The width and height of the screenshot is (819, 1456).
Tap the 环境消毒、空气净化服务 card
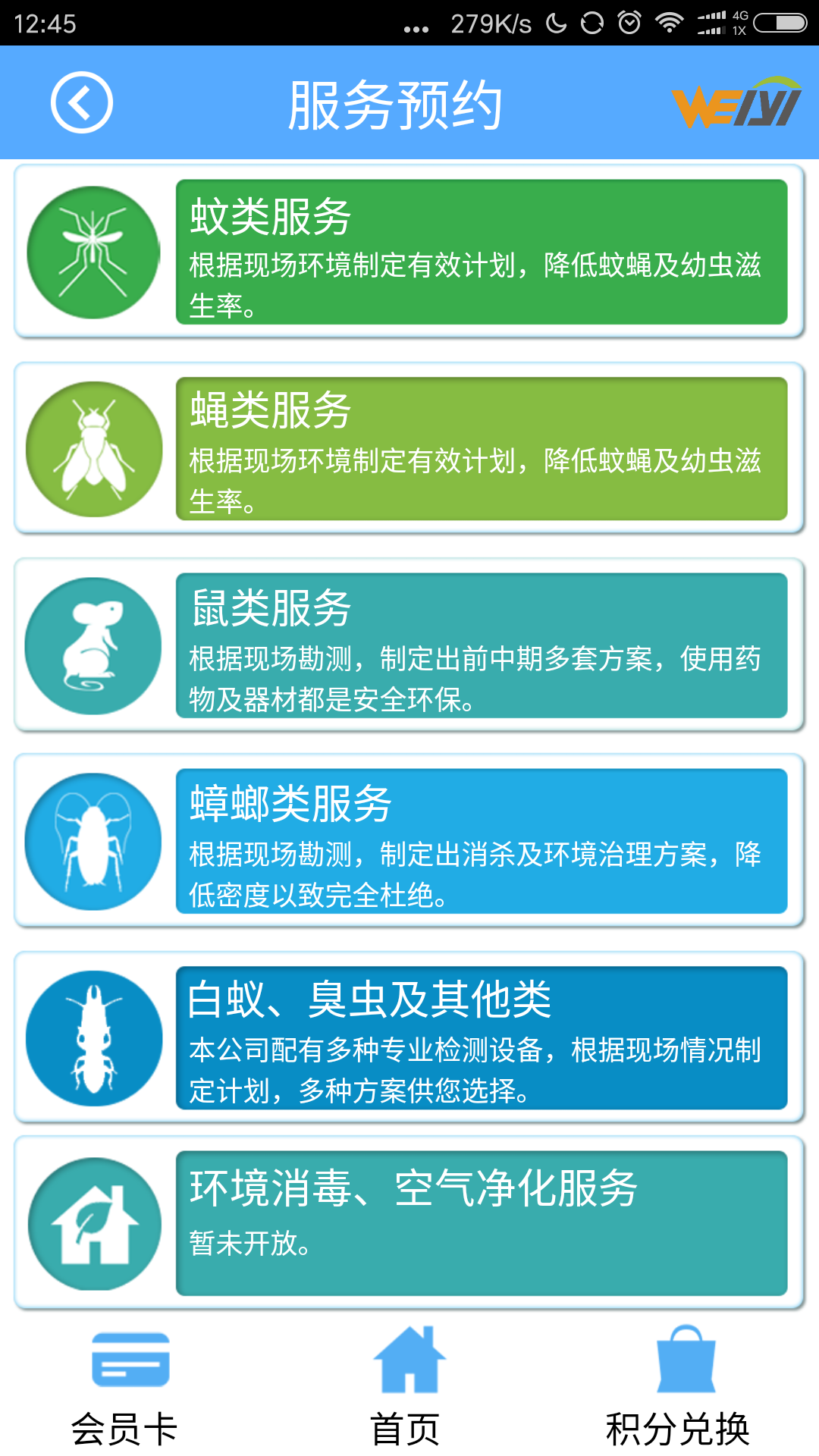pos(409,1223)
